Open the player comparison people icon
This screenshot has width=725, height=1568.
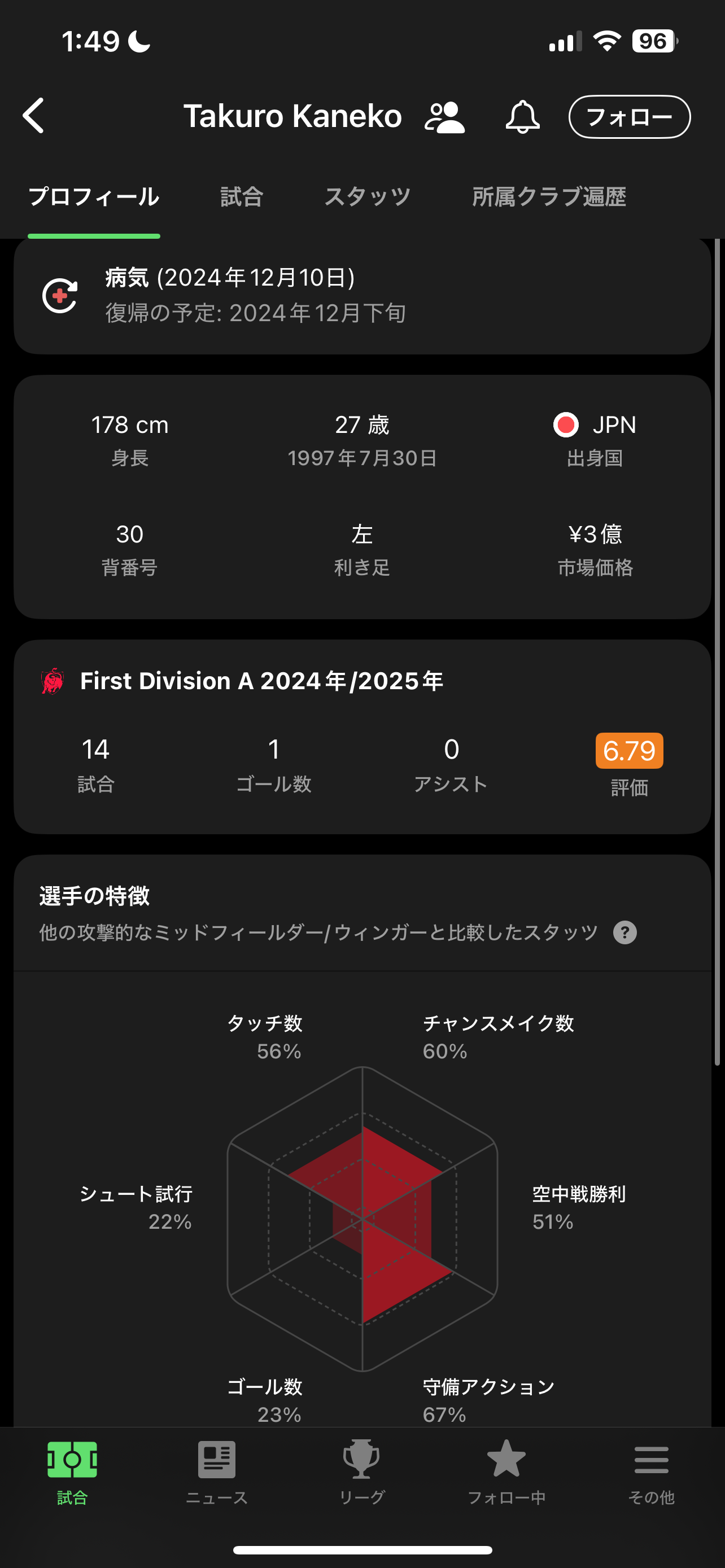pos(444,117)
